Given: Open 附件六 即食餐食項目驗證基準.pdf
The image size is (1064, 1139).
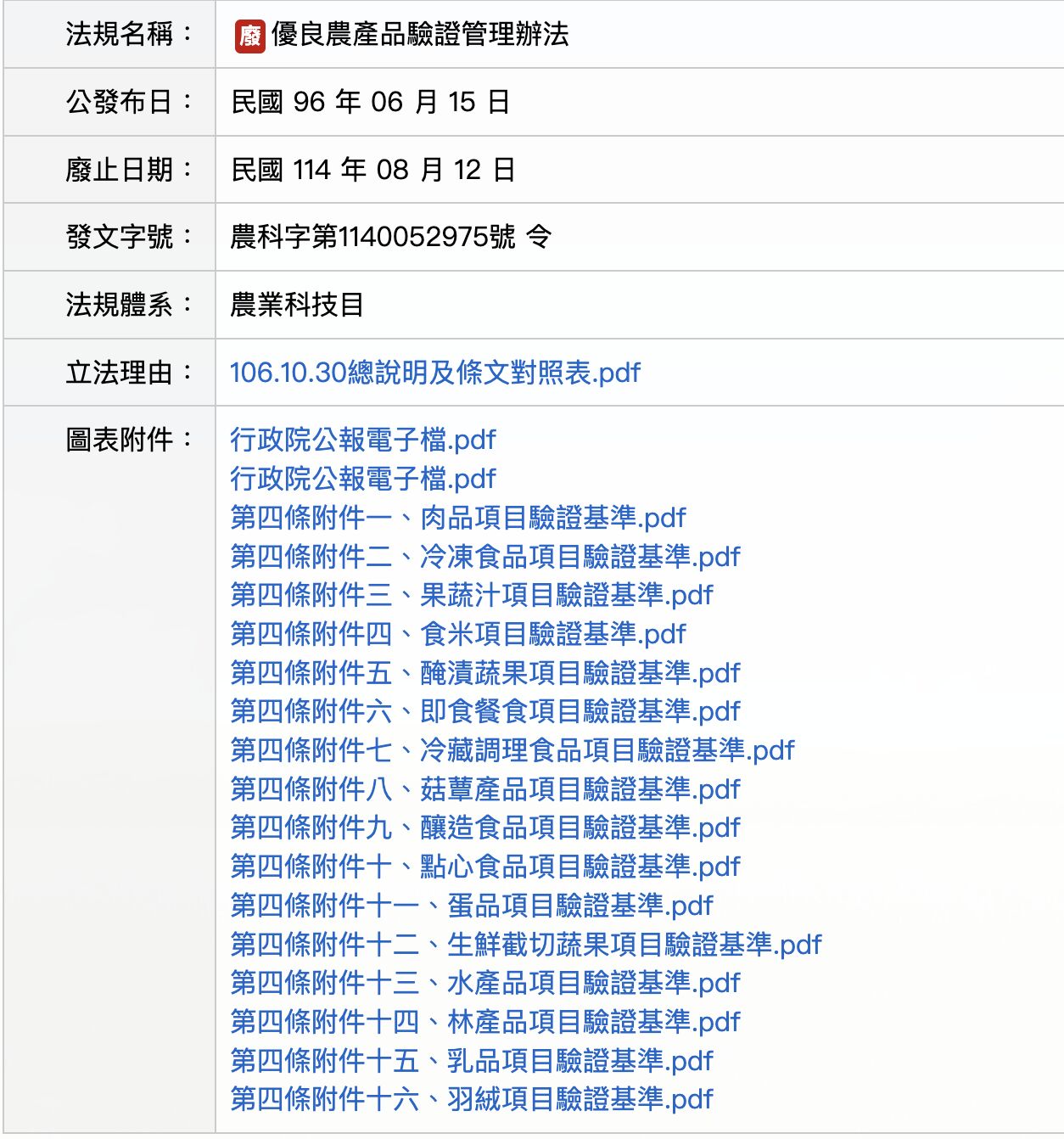Looking at the screenshot, I should tap(484, 710).
